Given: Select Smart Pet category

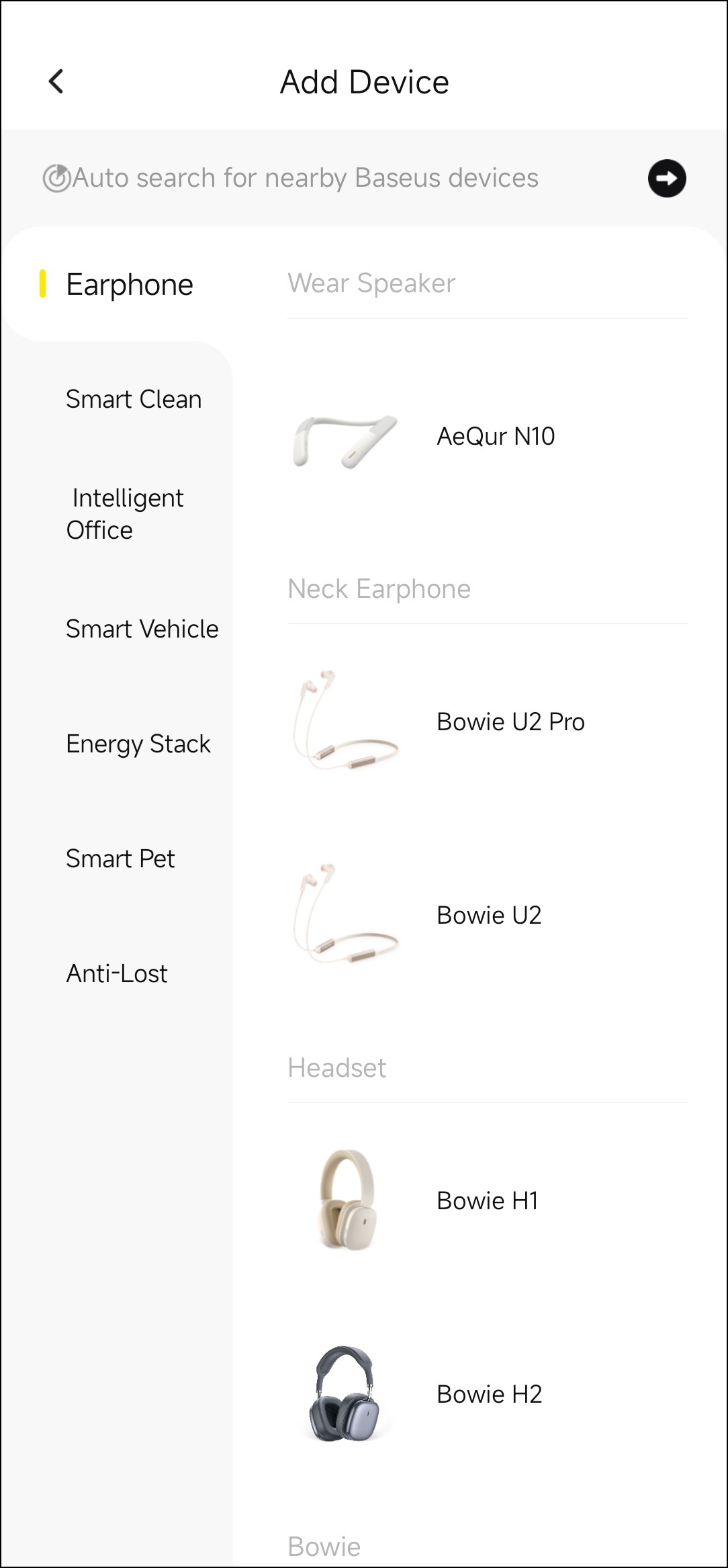Looking at the screenshot, I should 120,859.
